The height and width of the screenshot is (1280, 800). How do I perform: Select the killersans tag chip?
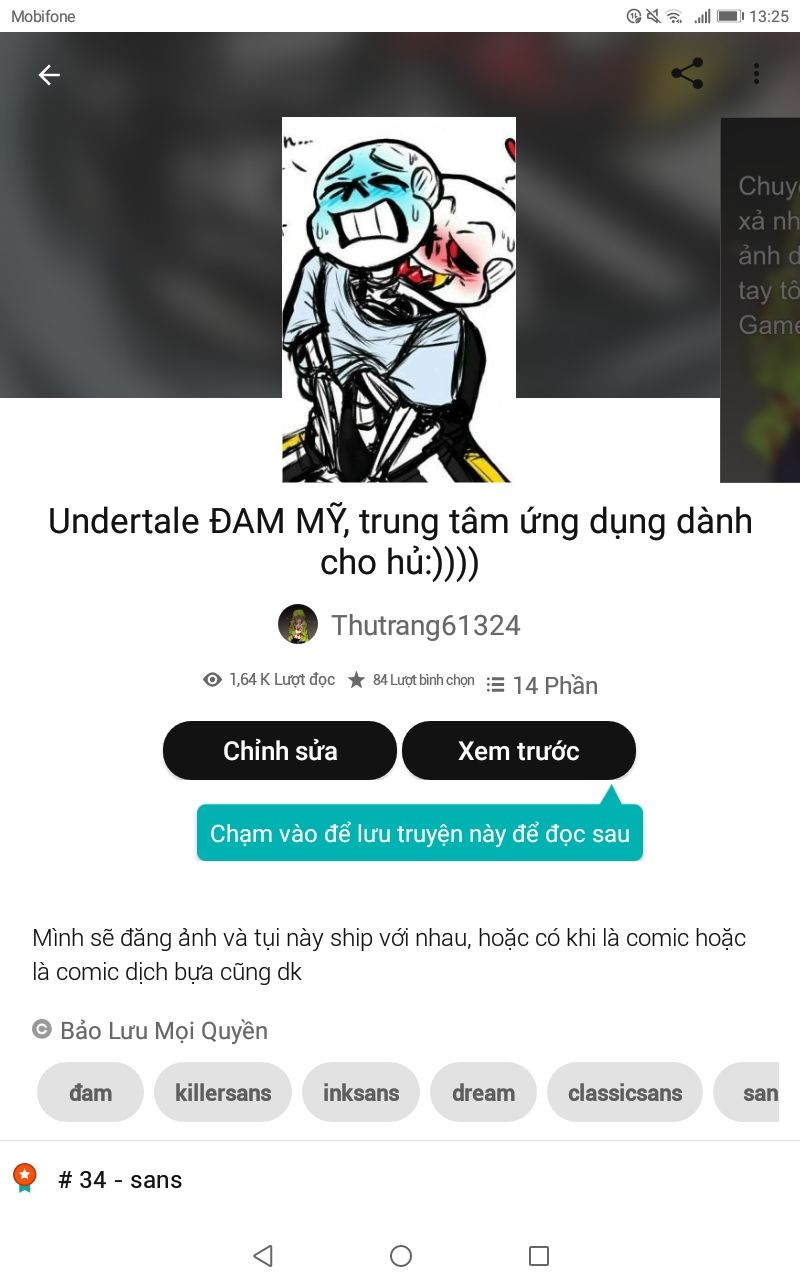click(x=223, y=1092)
